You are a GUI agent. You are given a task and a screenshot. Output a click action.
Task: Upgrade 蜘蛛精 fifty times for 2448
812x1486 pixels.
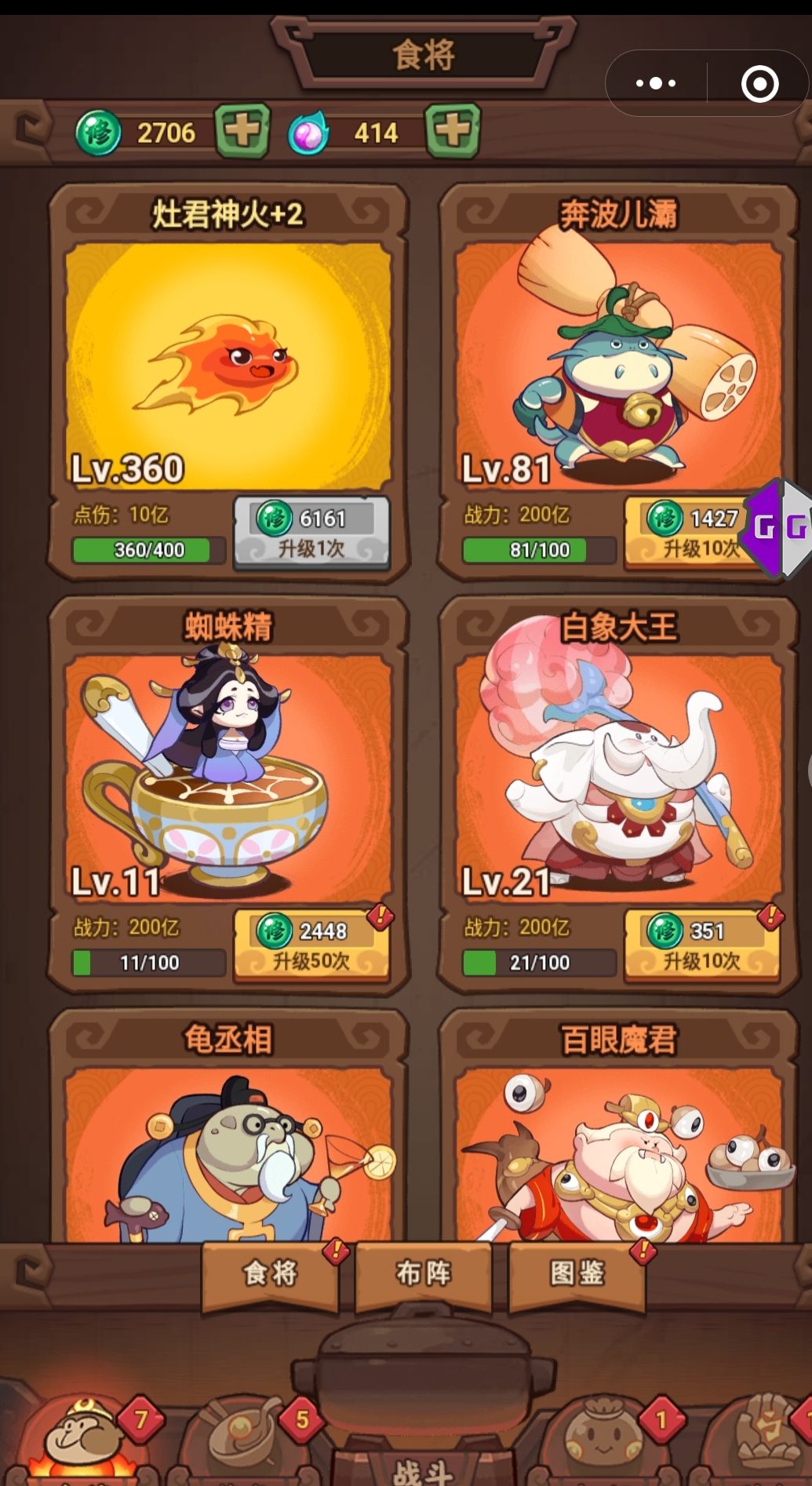(311, 945)
